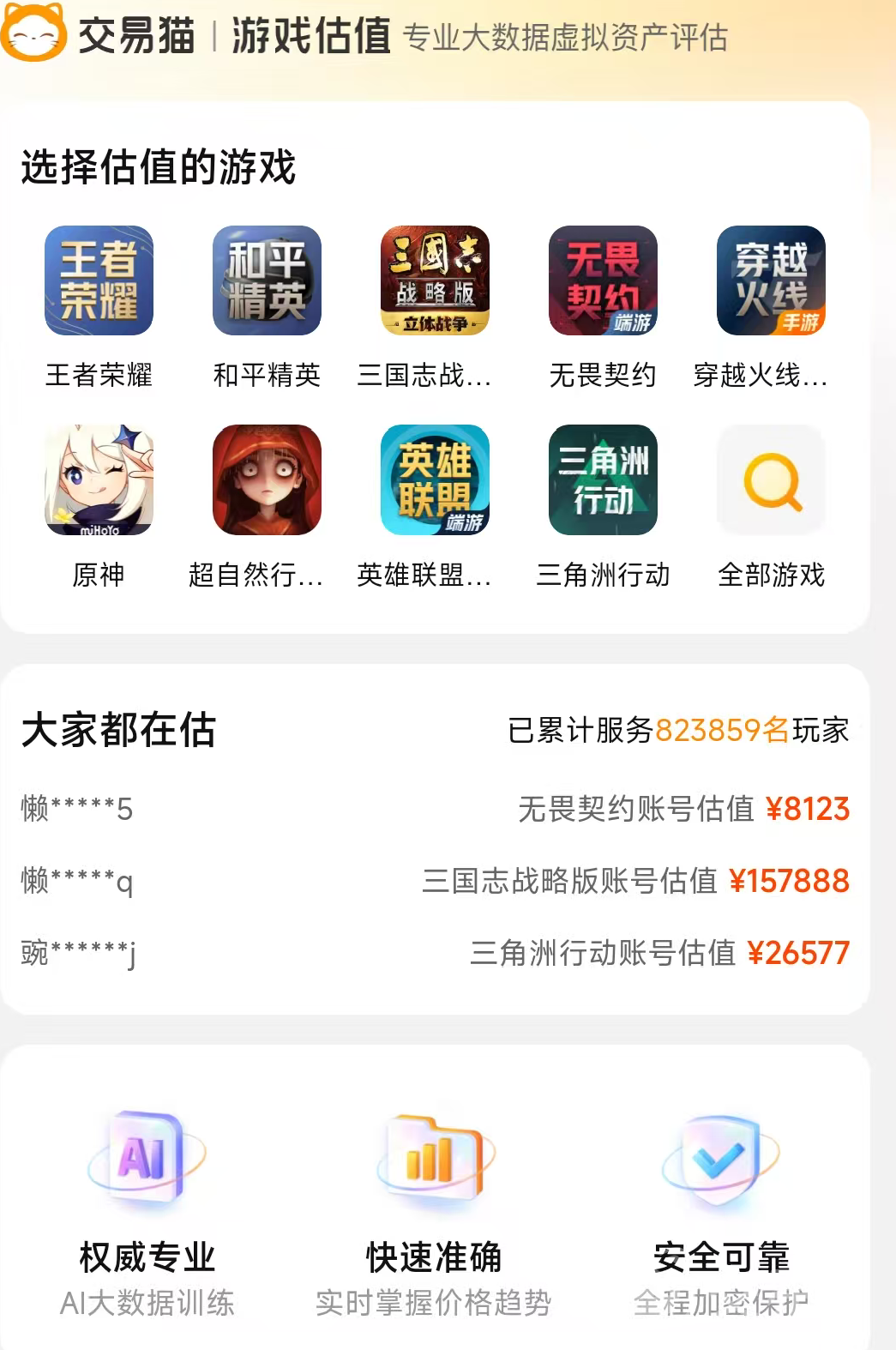This screenshot has height=1350, width=896.
Task: Select 三角洲行动 for account valuation
Action: click(603, 479)
